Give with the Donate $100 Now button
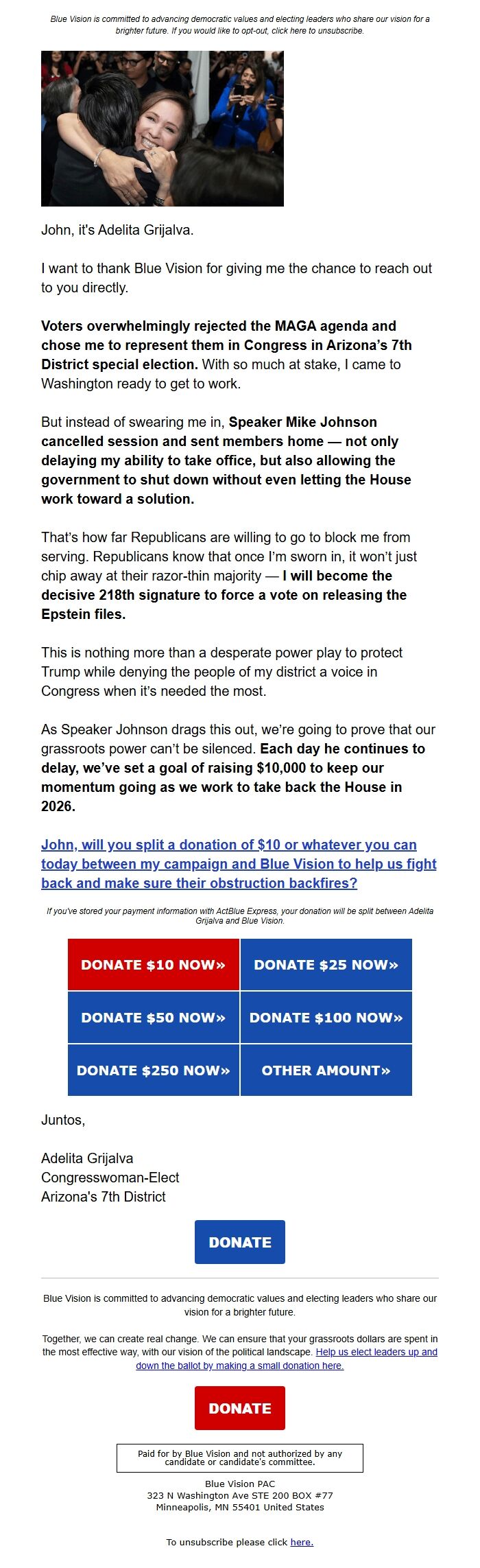The width and height of the screenshot is (480, 1568). 326,1018
